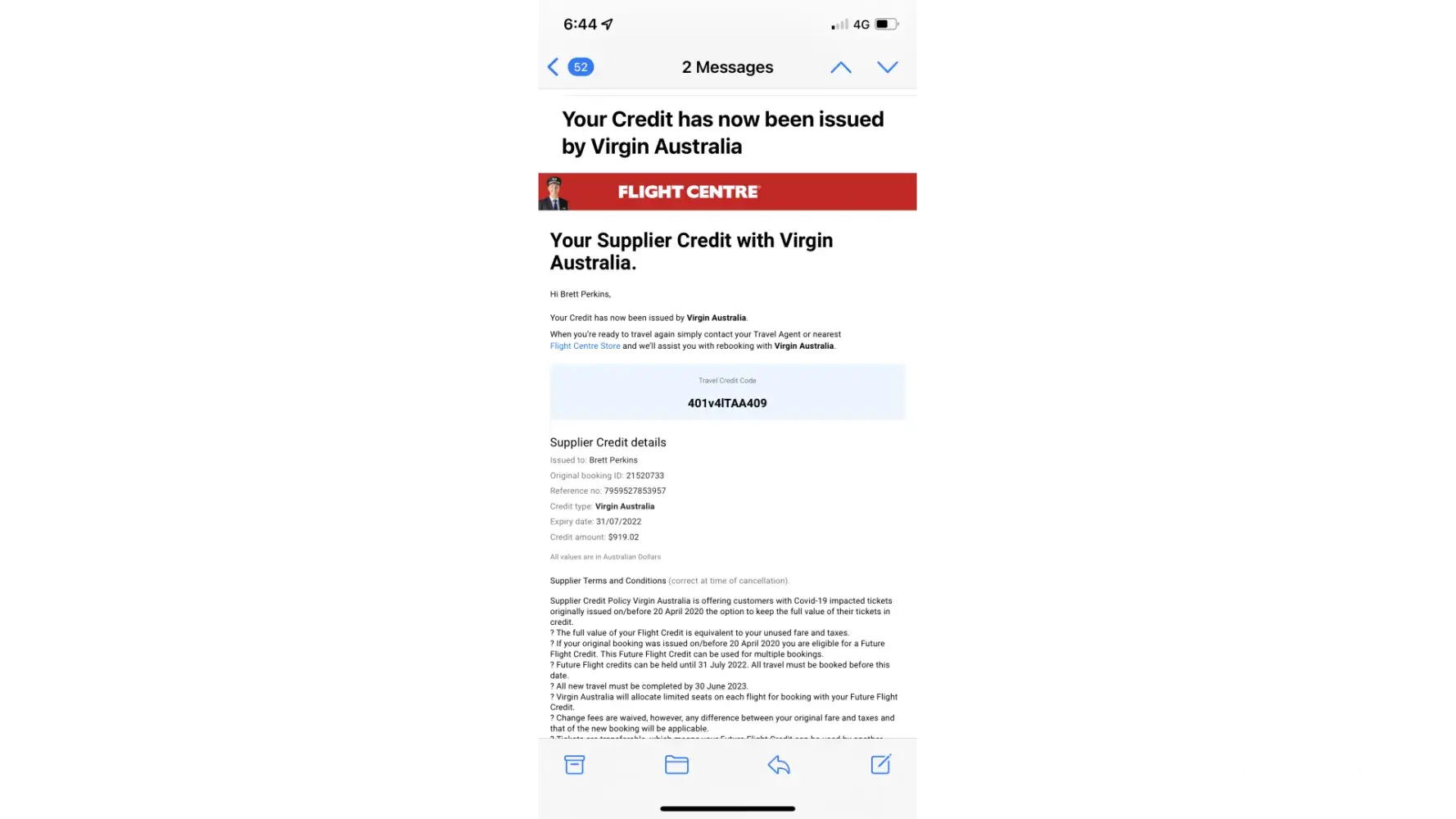The image size is (1456, 819).
Task: Compose a new email
Action: 880,765
